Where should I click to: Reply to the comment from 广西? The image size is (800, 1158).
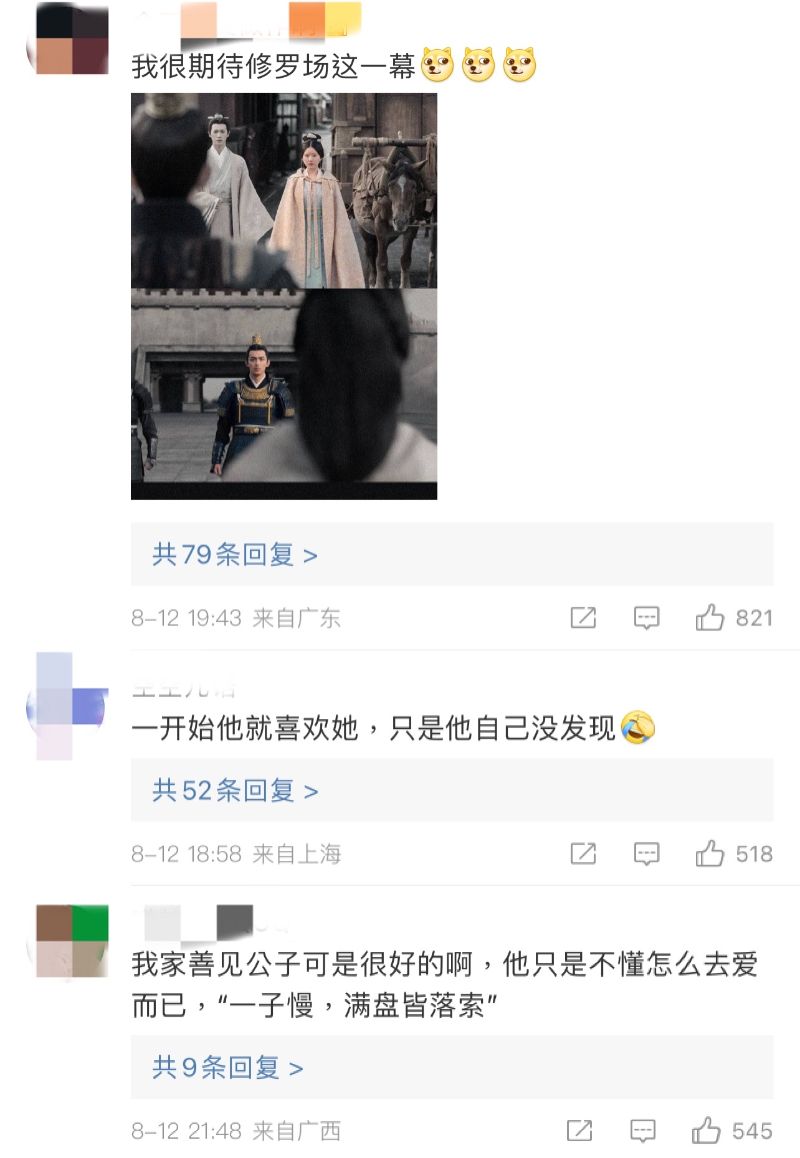[643, 1131]
